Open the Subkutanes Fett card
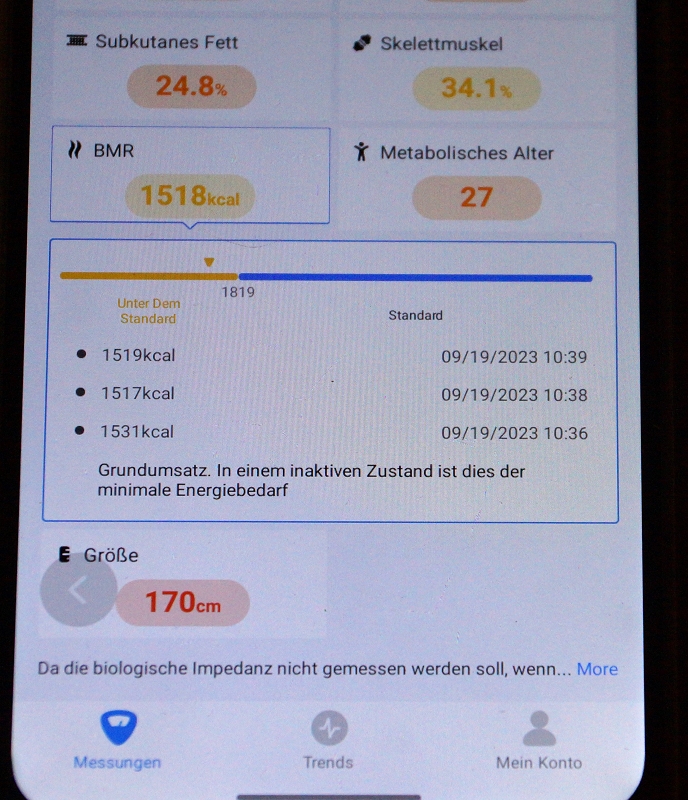This screenshot has width=688, height=800. (190, 70)
